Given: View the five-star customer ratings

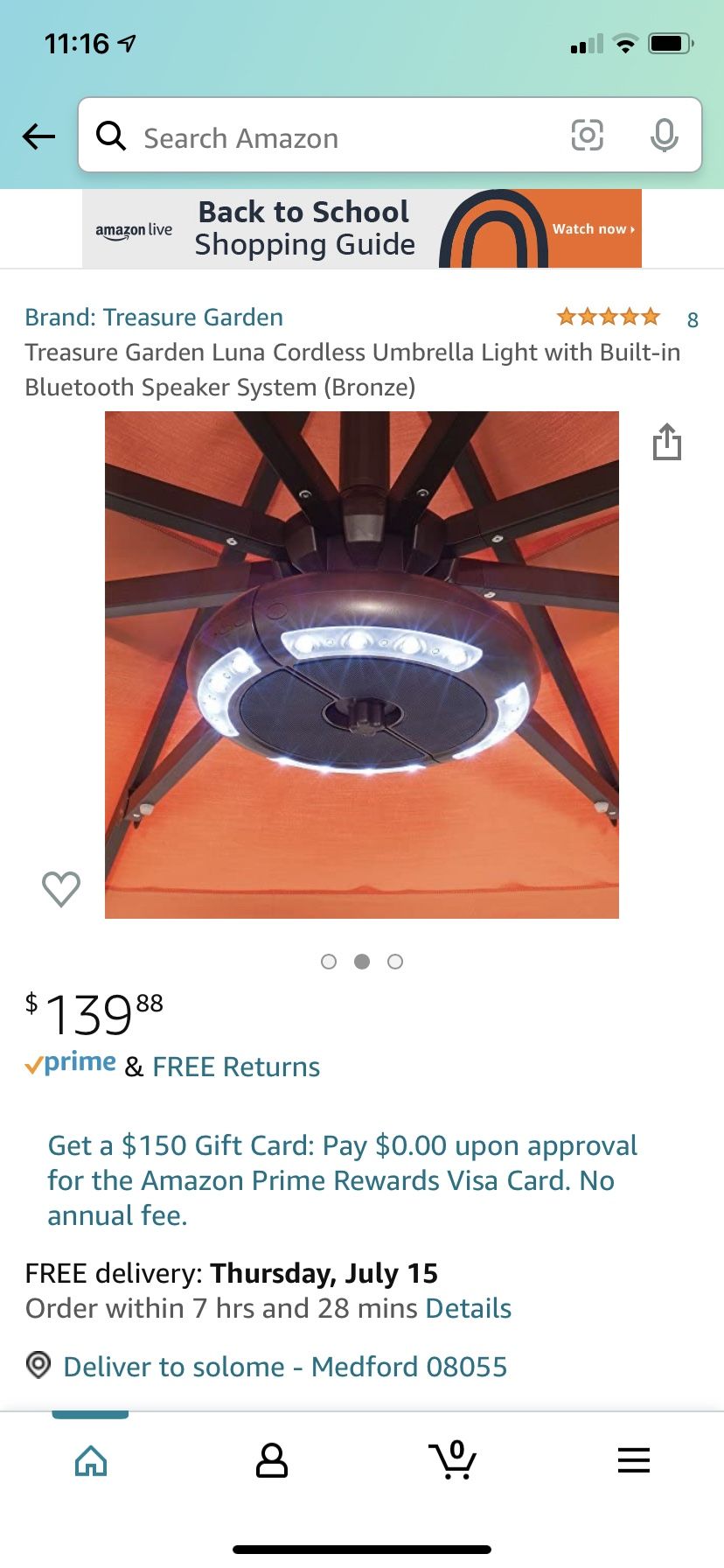Looking at the screenshot, I should pos(609,317).
